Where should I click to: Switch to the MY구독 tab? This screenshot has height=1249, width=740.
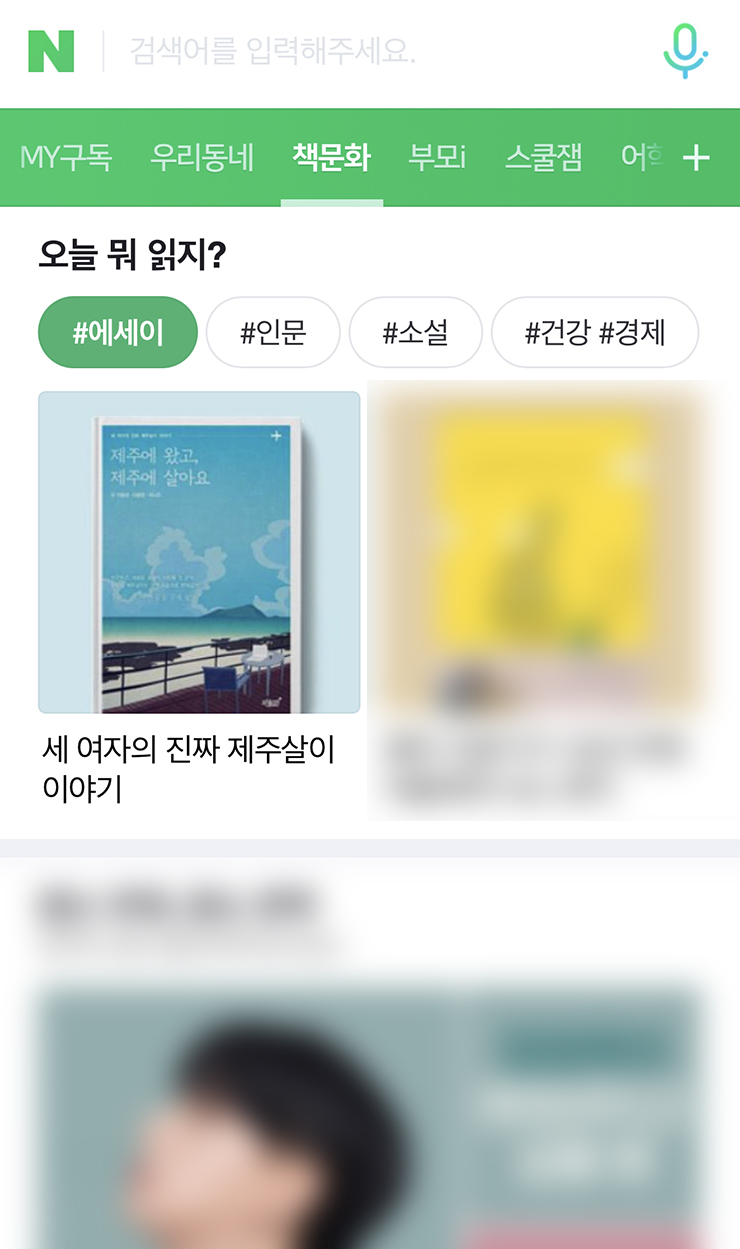(66, 157)
